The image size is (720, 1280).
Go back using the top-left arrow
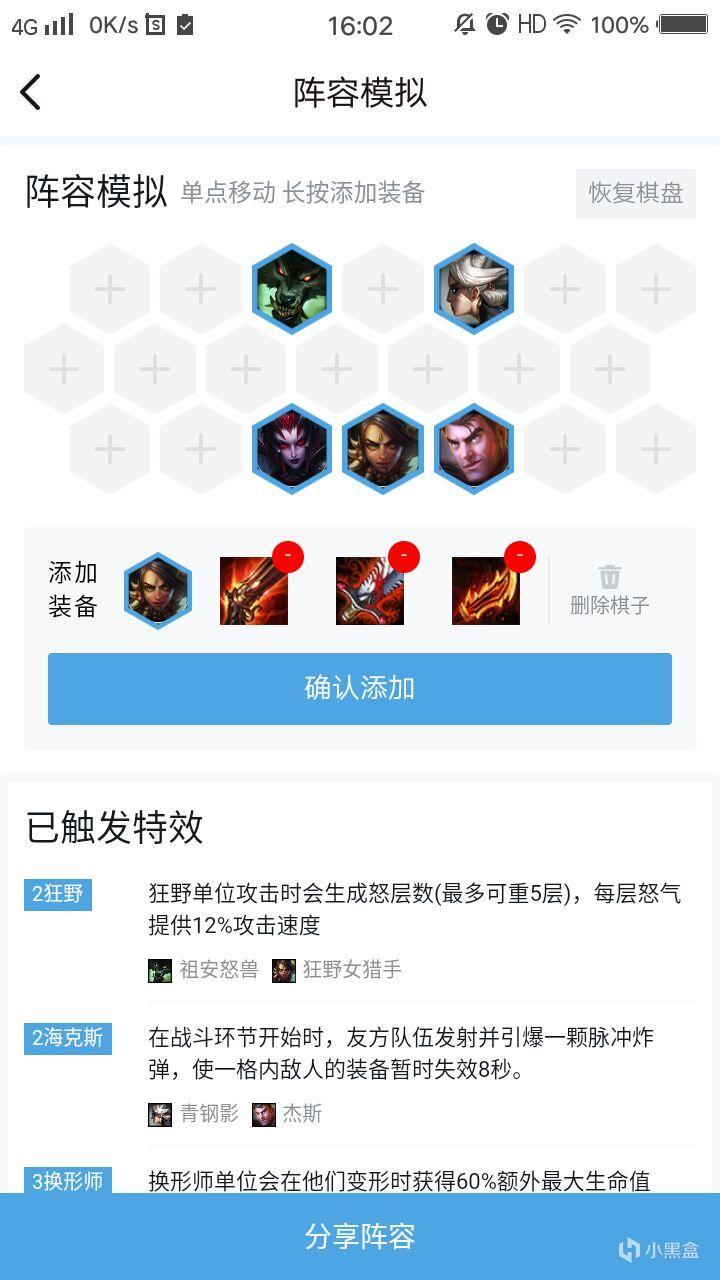pyautogui.click(x=31, y=92)
